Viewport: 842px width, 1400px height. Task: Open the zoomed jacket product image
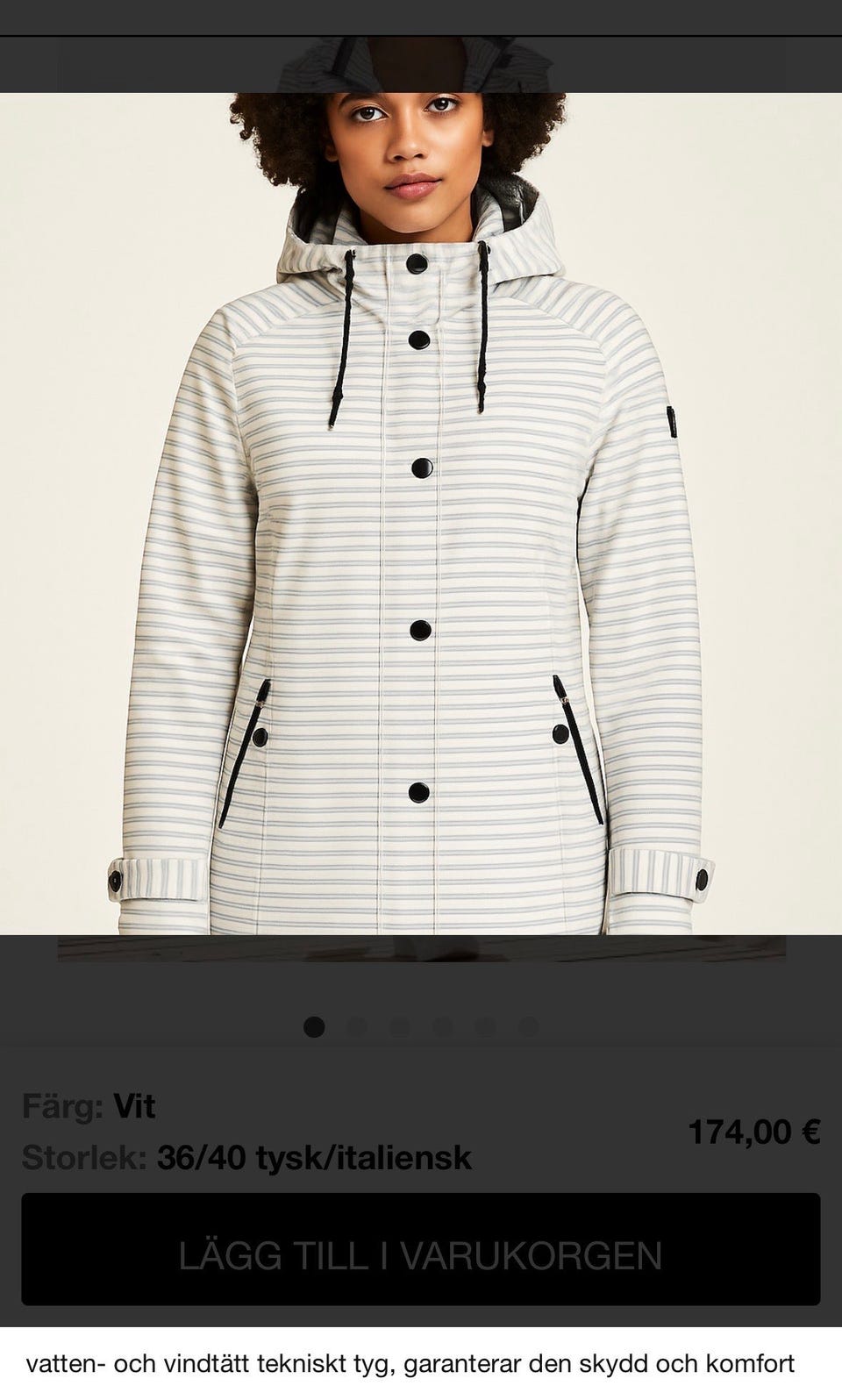pyautogui.click(x=421, y=514)
